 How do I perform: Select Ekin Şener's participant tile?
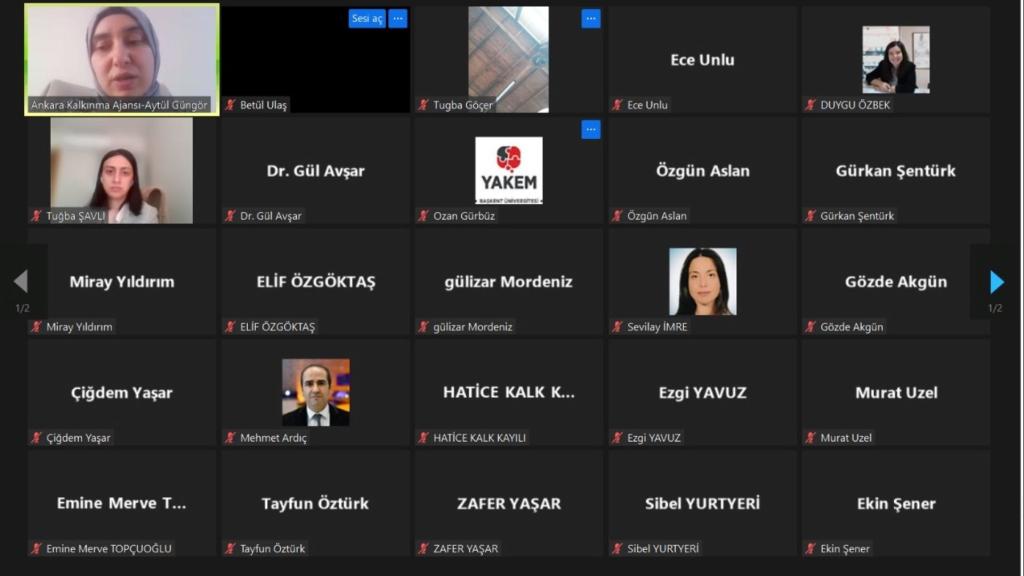pyautogui.click(x=895, y=503)
